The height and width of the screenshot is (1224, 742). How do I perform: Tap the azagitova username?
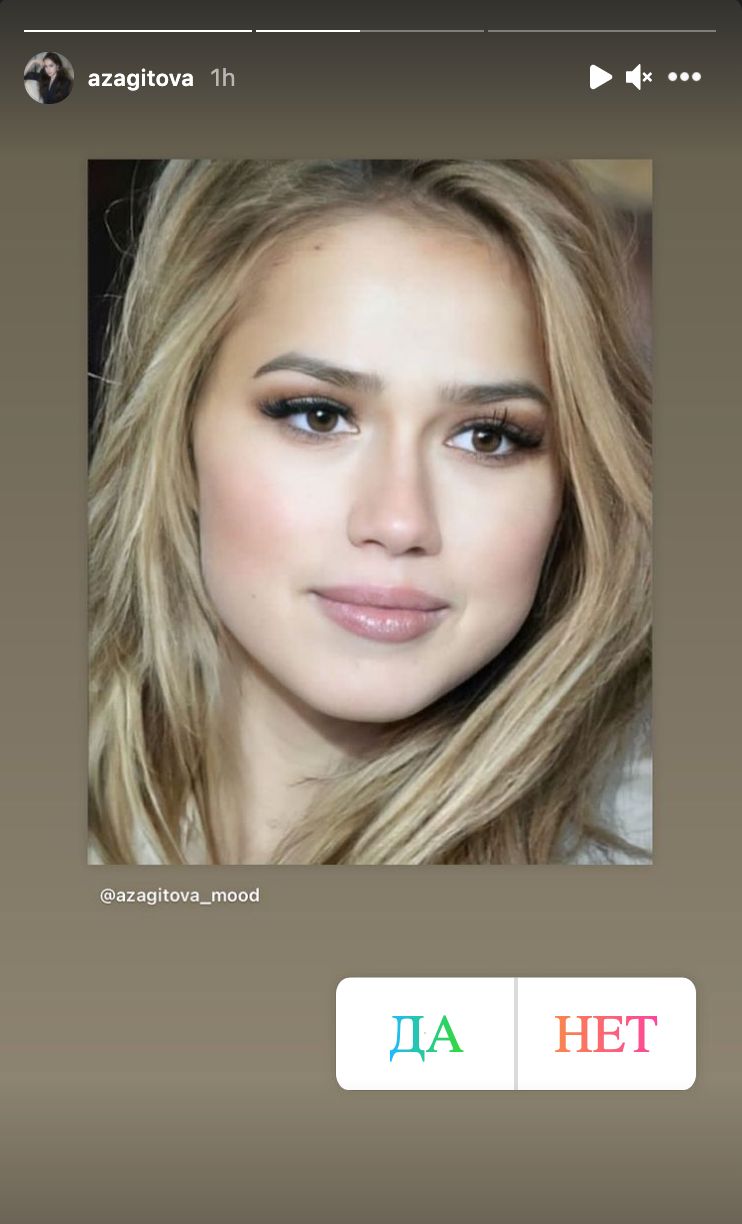pos(140,78)
